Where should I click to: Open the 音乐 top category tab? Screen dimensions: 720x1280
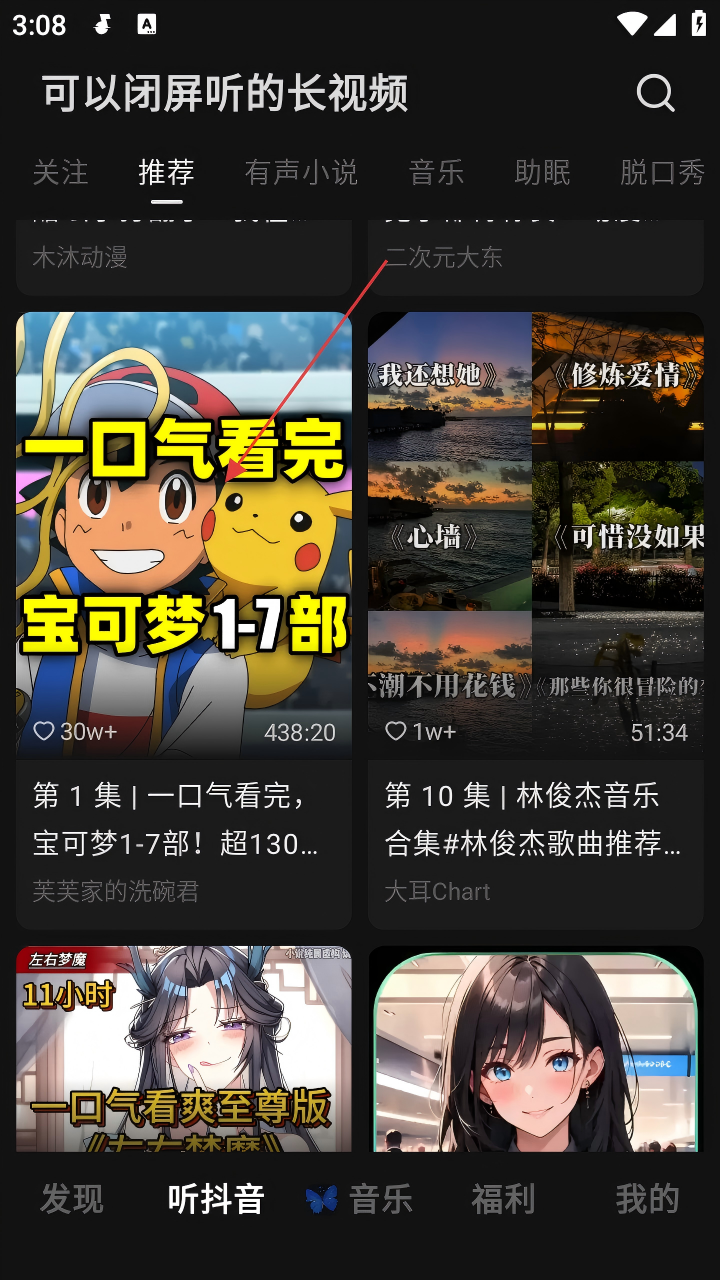[x=436, y=172]
